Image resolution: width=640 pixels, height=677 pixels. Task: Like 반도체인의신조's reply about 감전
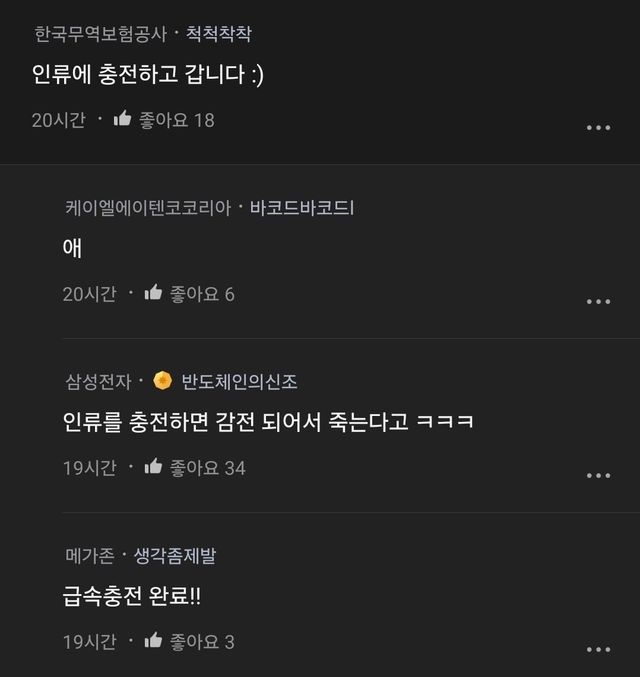pos(153,467)
